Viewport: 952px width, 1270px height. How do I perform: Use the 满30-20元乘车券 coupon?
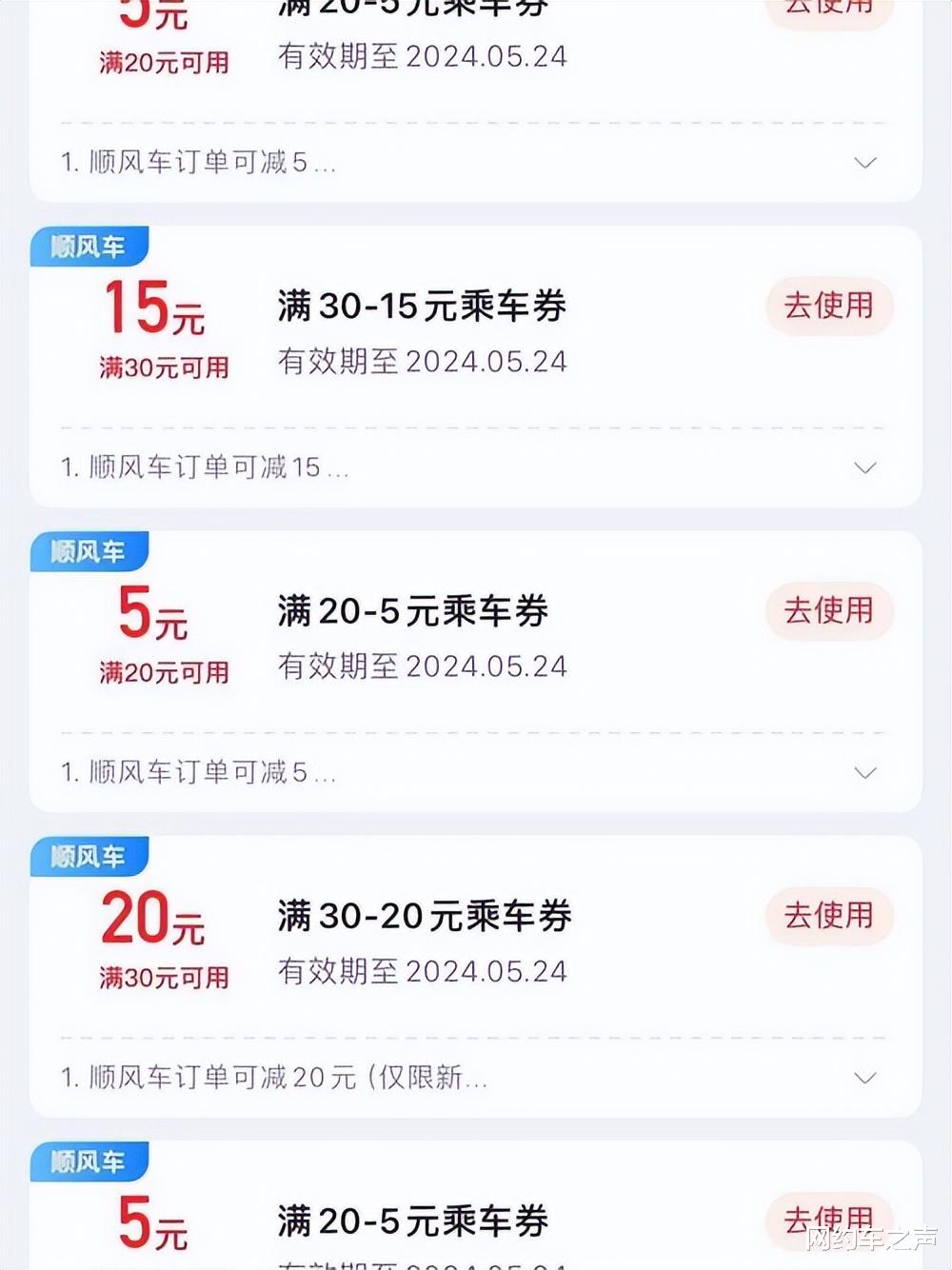click(828, 916)
